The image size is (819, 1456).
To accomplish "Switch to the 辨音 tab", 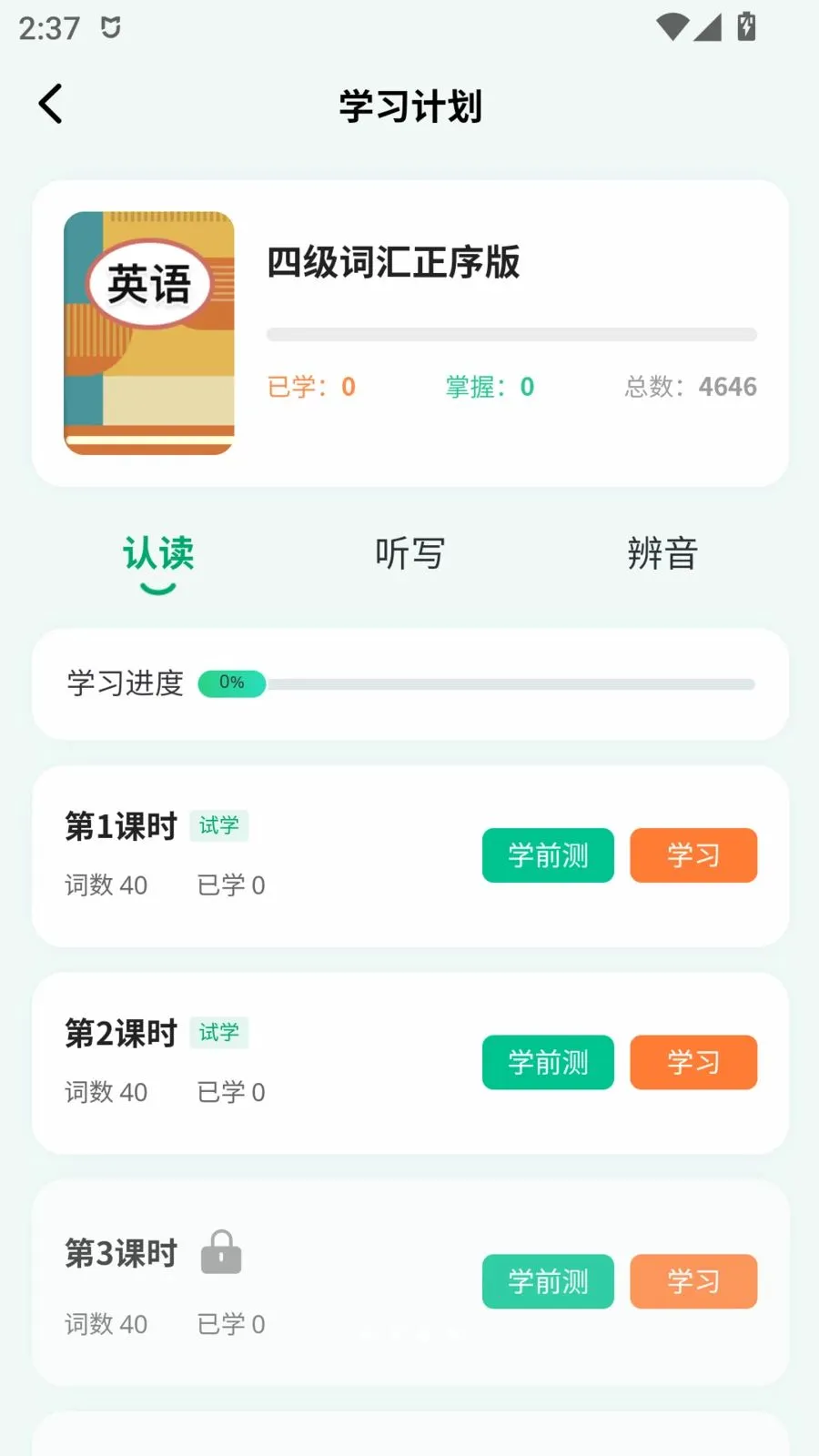I will (662, 553).
